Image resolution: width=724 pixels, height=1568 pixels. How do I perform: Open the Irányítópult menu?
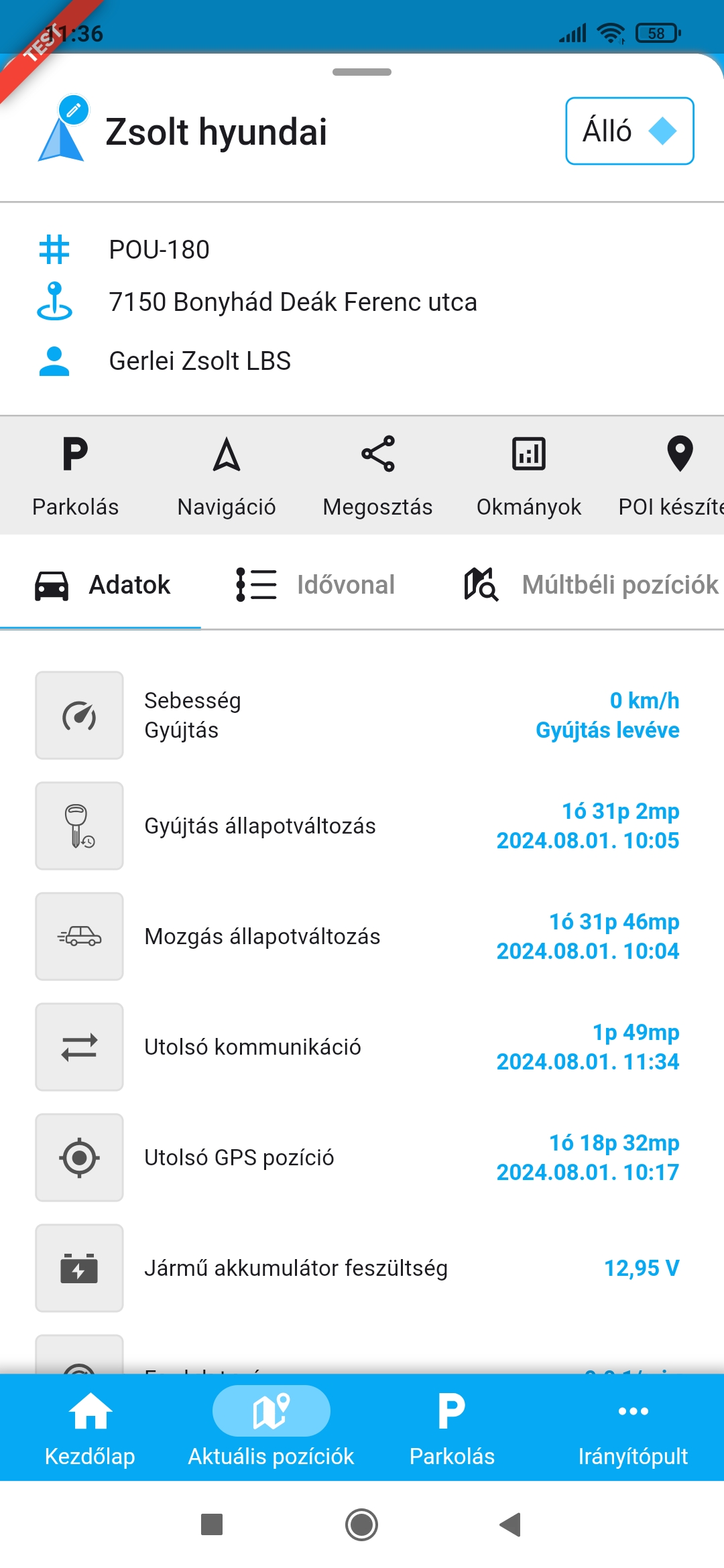(x=633, y=1427)
